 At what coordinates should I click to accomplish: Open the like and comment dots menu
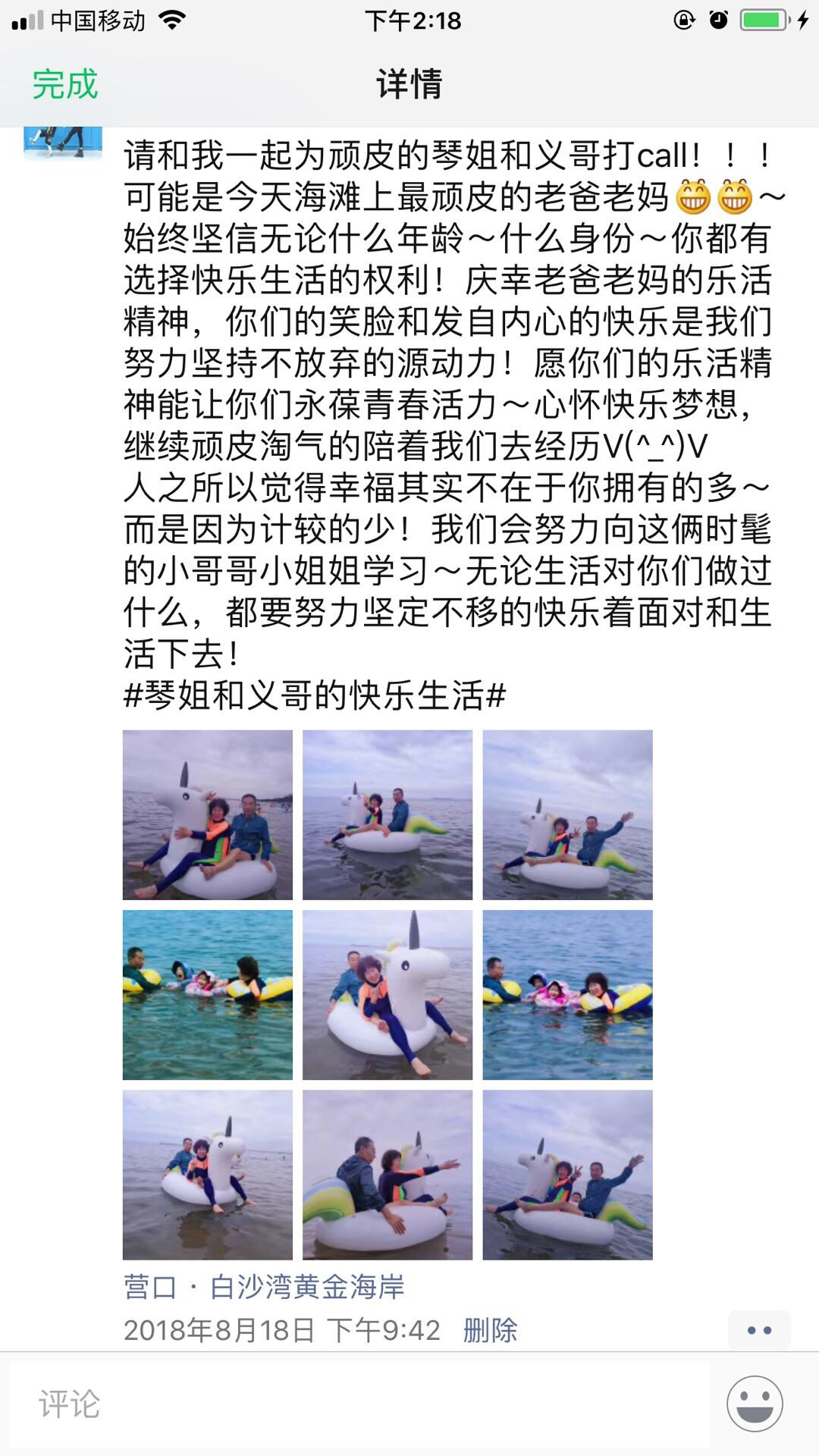758,1330
